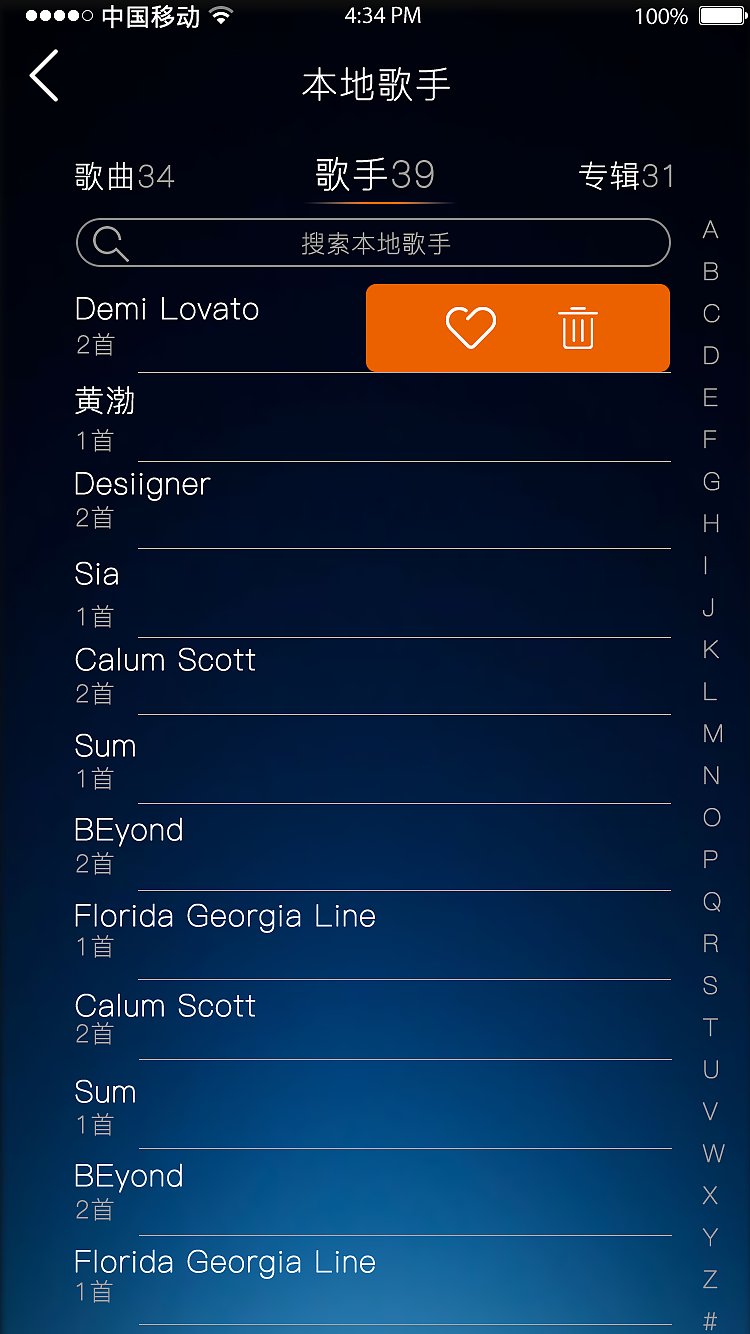The image size is (750, 1334).
Task: Jump to letter M in the index
Action: point(712,734)
